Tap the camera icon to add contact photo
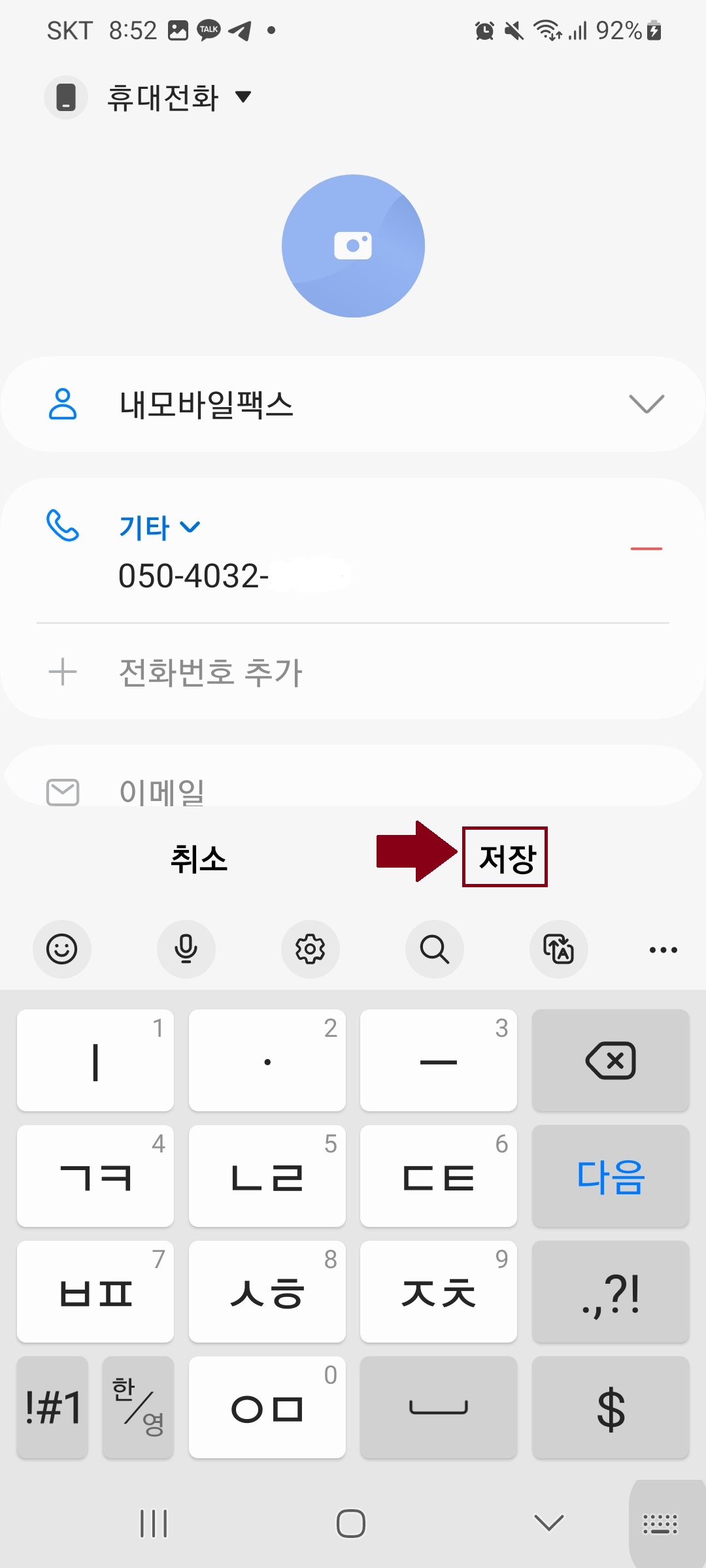Viewport: 706px width, 1568px height. click(x=353, y=245)
